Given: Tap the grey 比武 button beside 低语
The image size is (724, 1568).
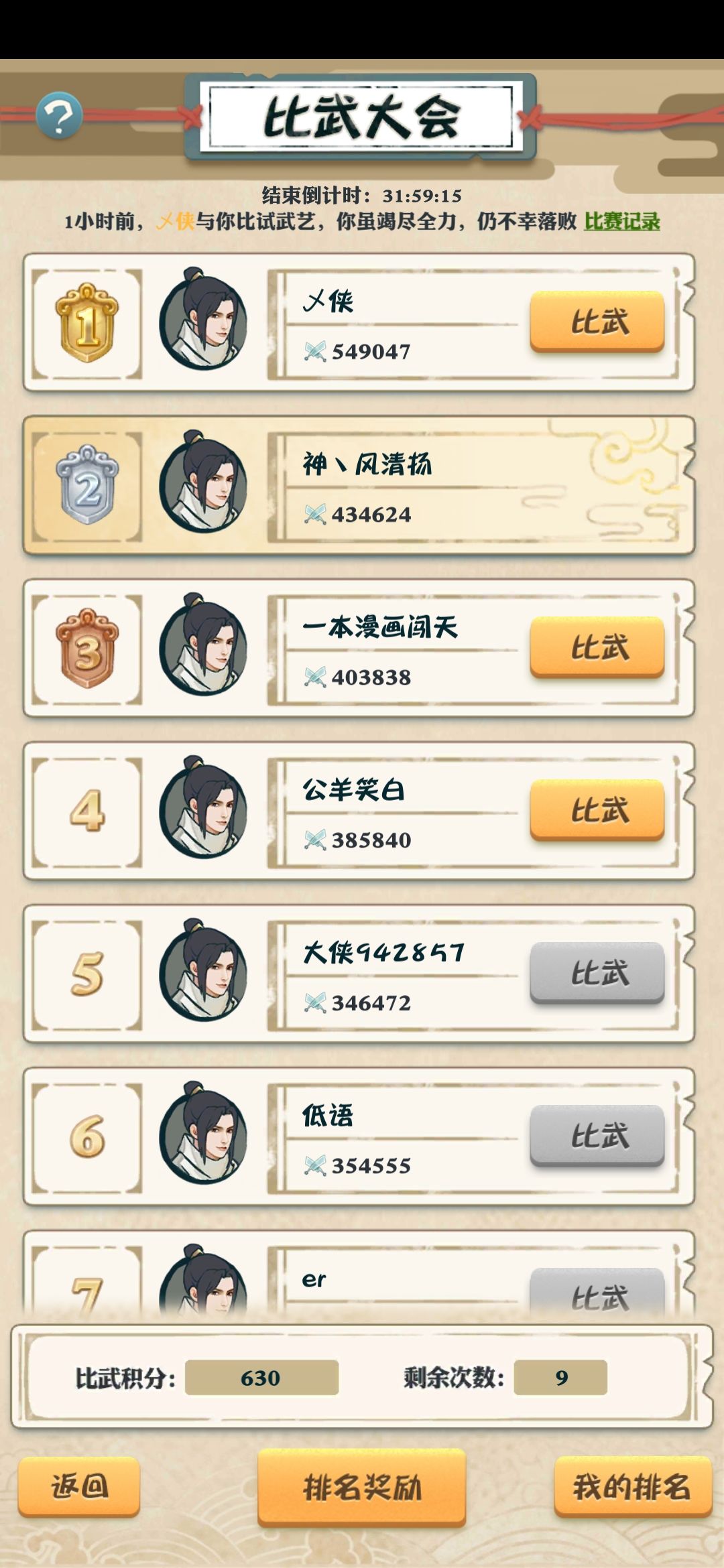Looking at the screenshot, I should point(597,1136).
